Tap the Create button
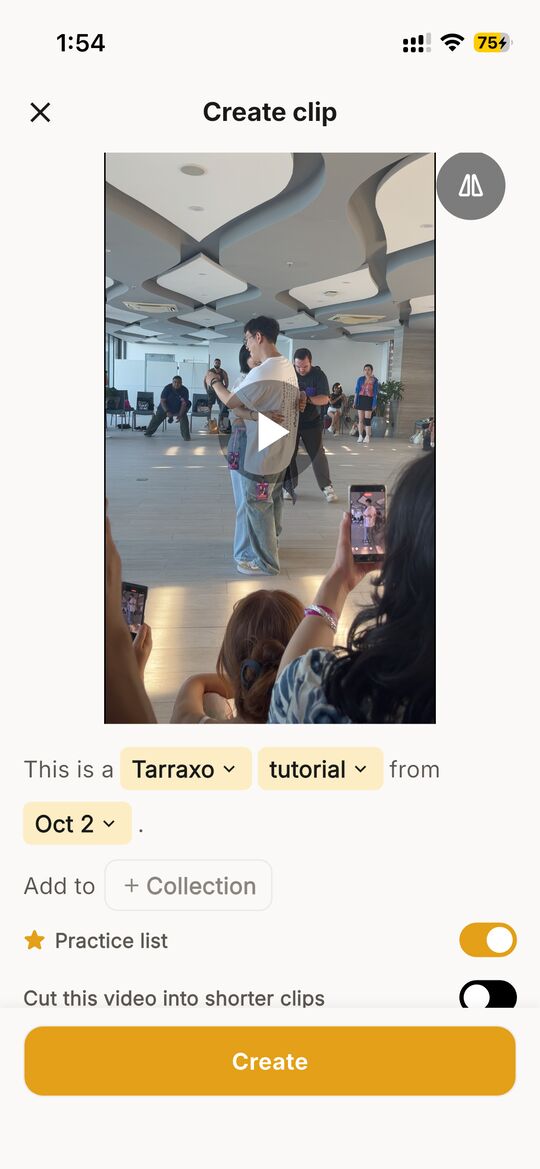This screenshot has width=540, height=1169. click(270, 1061)
